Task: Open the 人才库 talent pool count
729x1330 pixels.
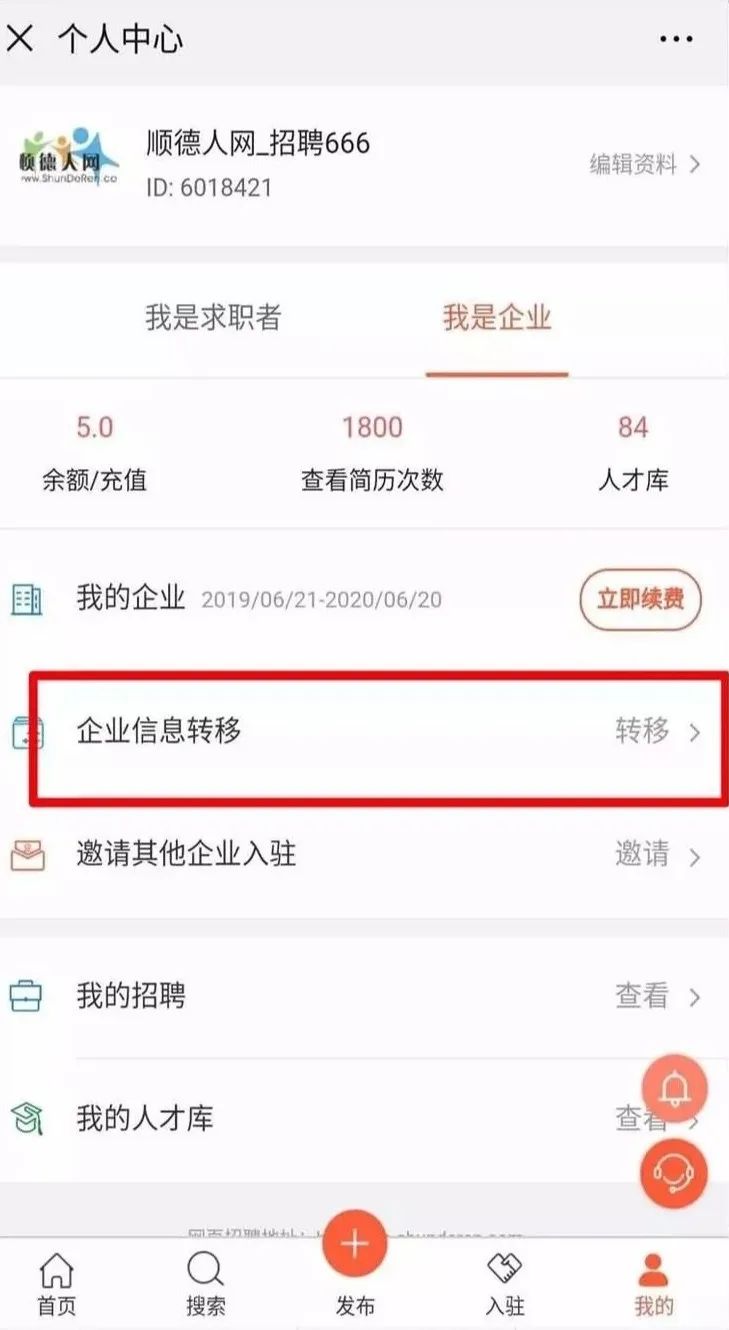Action: pos(632,453)
